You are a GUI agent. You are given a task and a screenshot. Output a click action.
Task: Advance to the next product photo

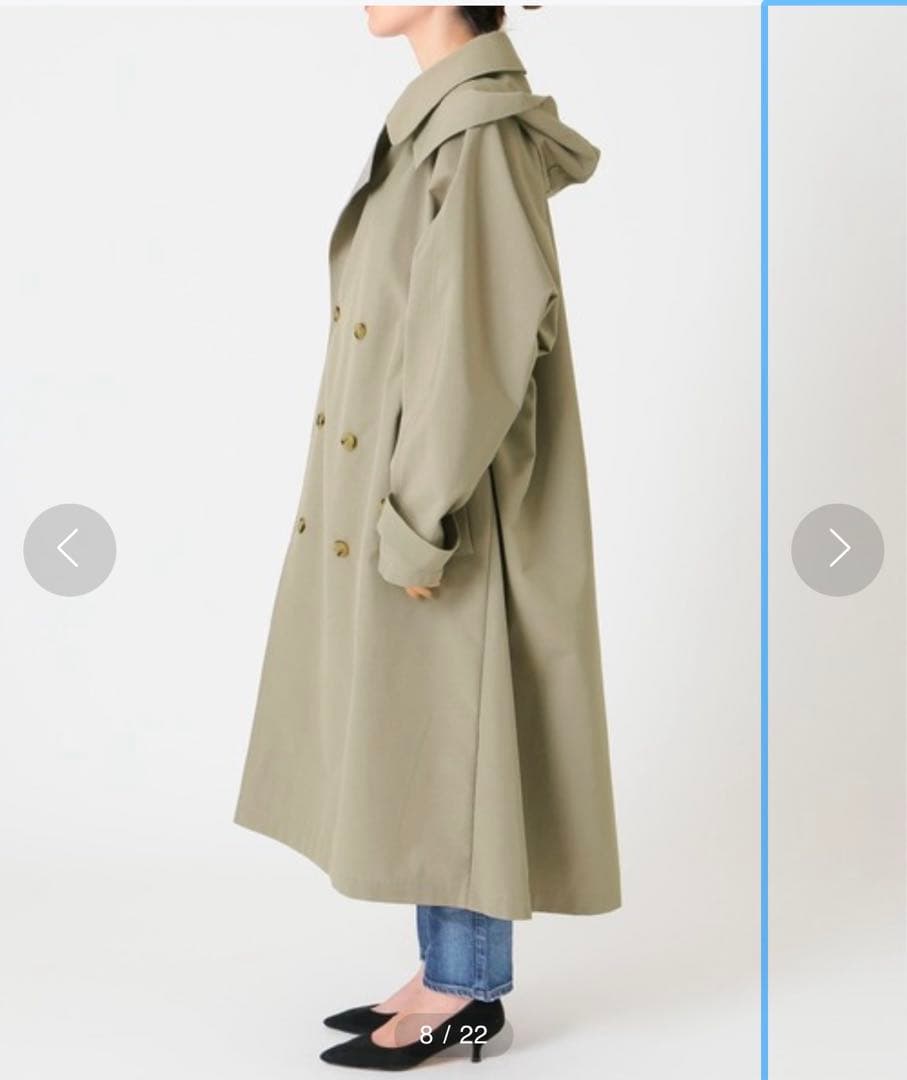pos(837,550)
